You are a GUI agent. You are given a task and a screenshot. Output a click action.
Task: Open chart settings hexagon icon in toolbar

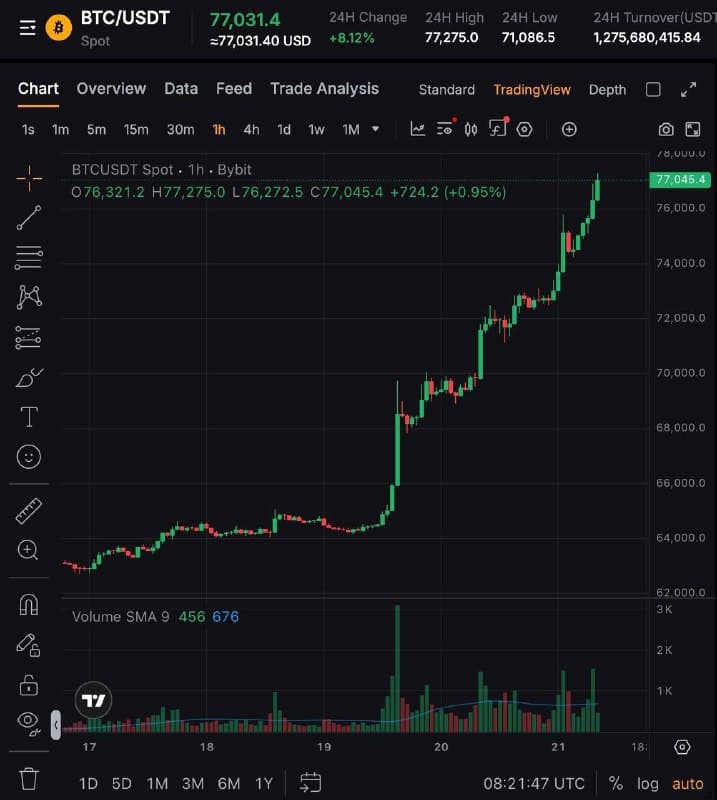[524, 130]
